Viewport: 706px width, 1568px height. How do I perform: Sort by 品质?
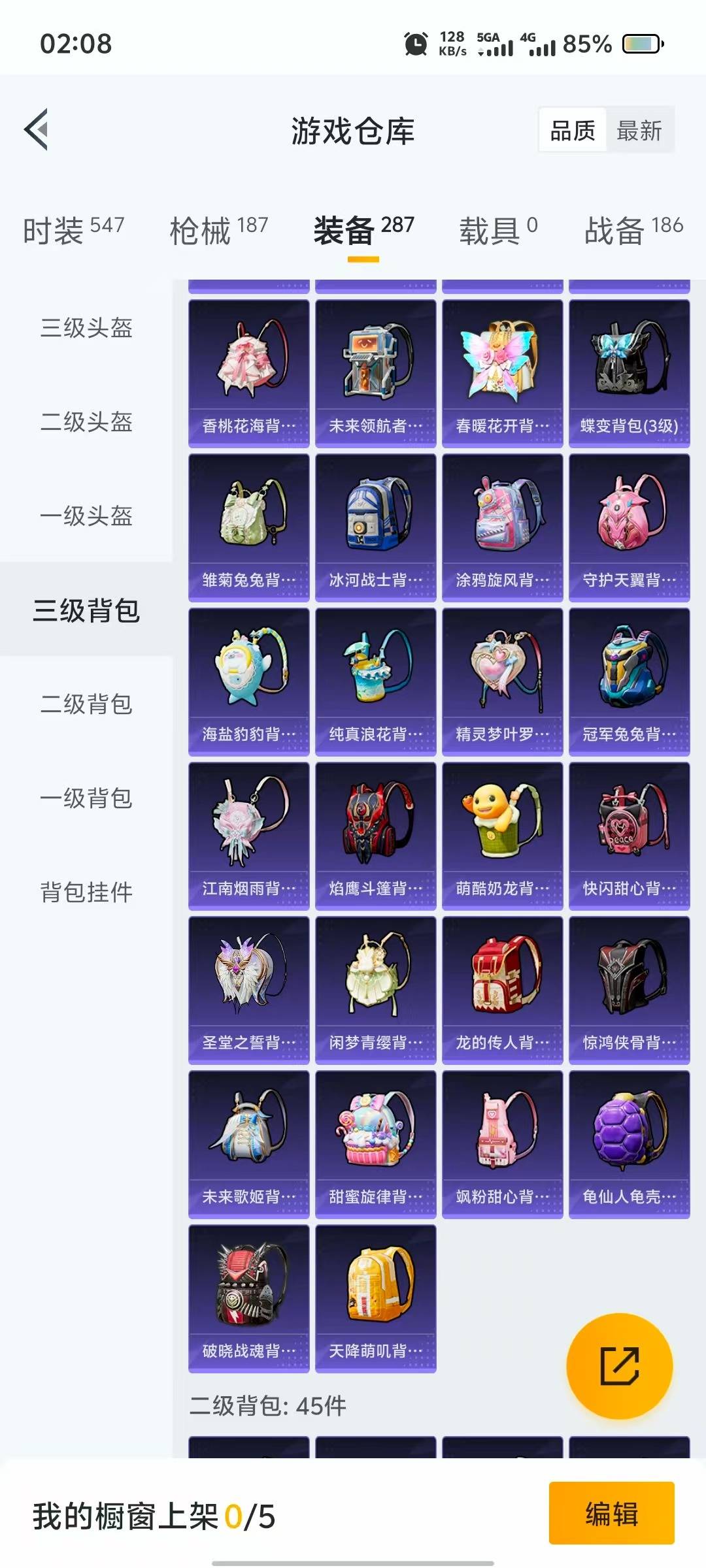(x=573, y=131)
